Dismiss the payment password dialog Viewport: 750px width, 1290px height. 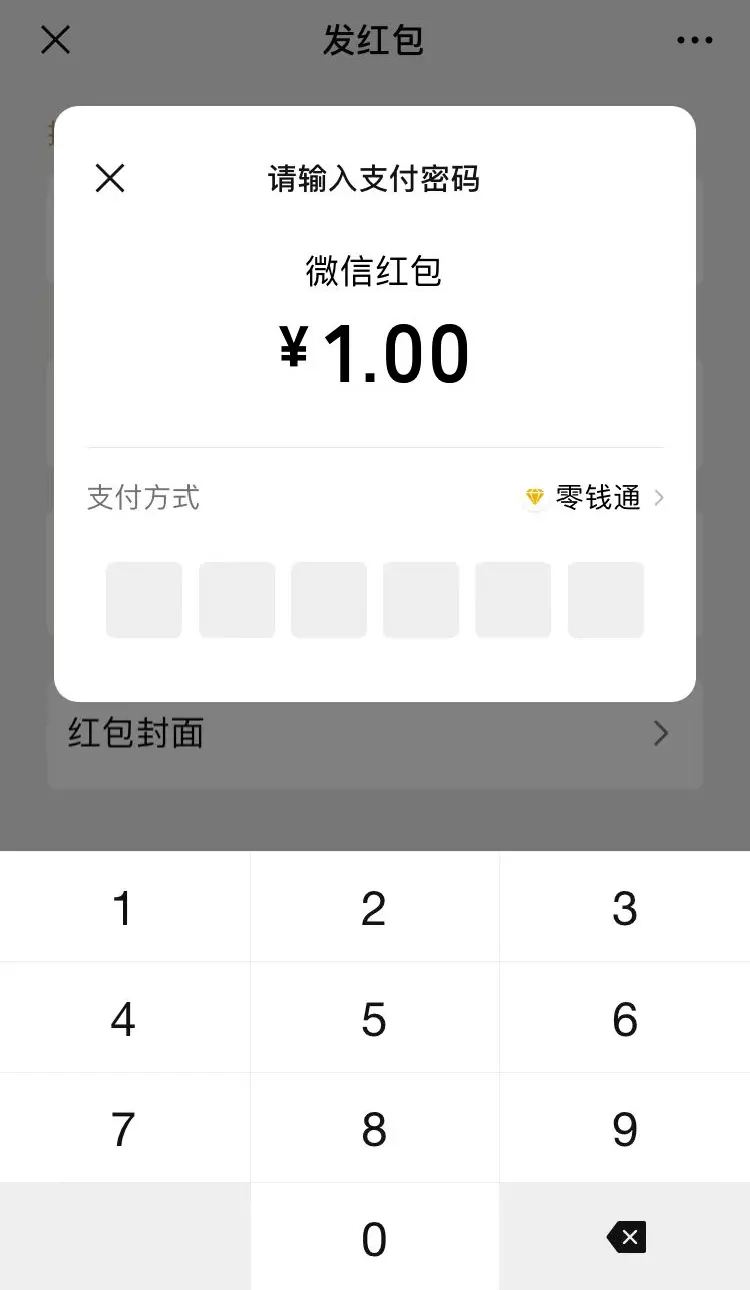(109, 178)
